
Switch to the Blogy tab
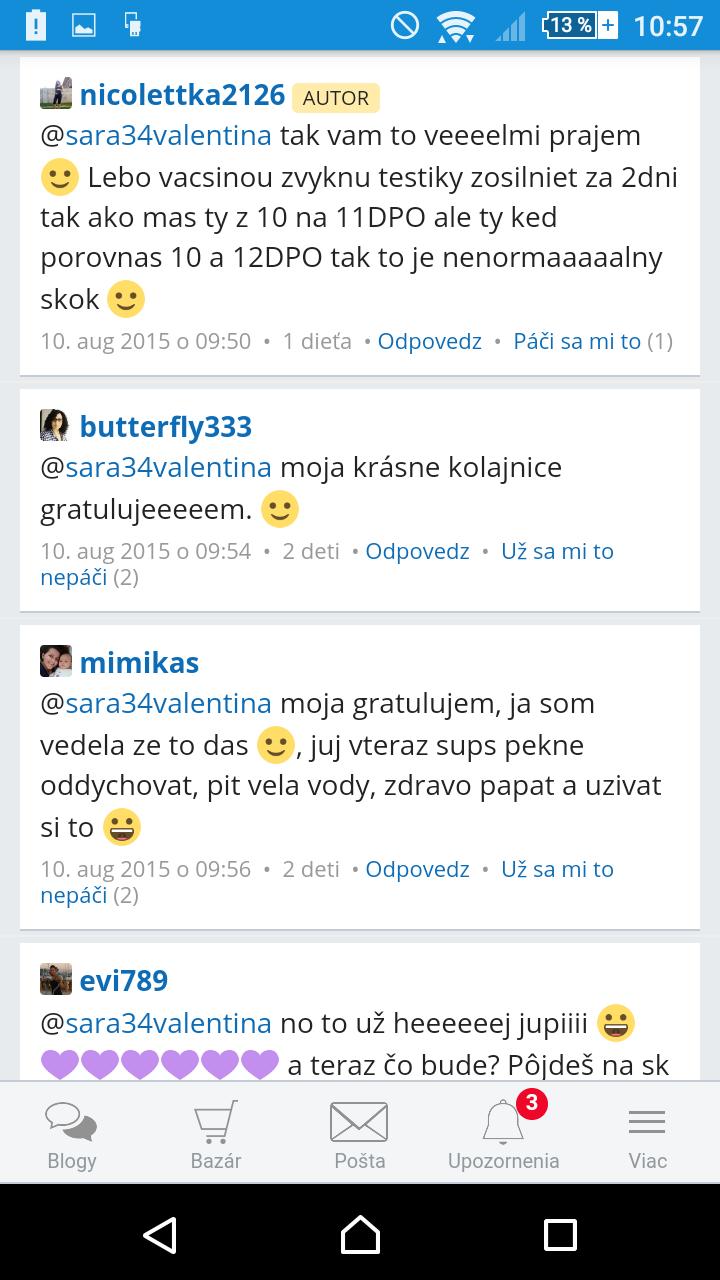click(x=72, y=1134)
